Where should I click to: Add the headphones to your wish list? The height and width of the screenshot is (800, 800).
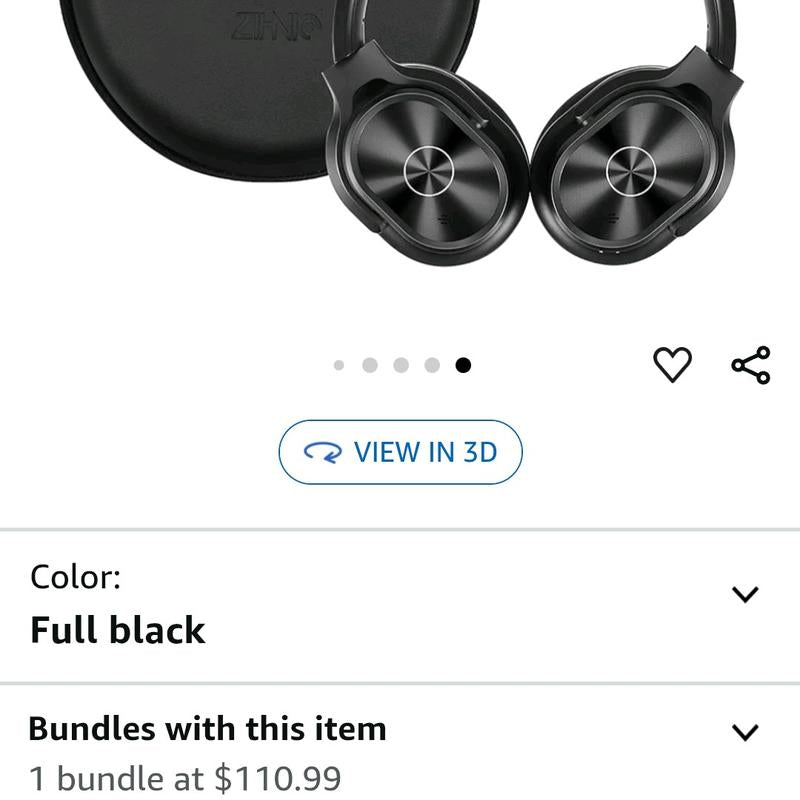pyautogui.click(x=672, y=365)
